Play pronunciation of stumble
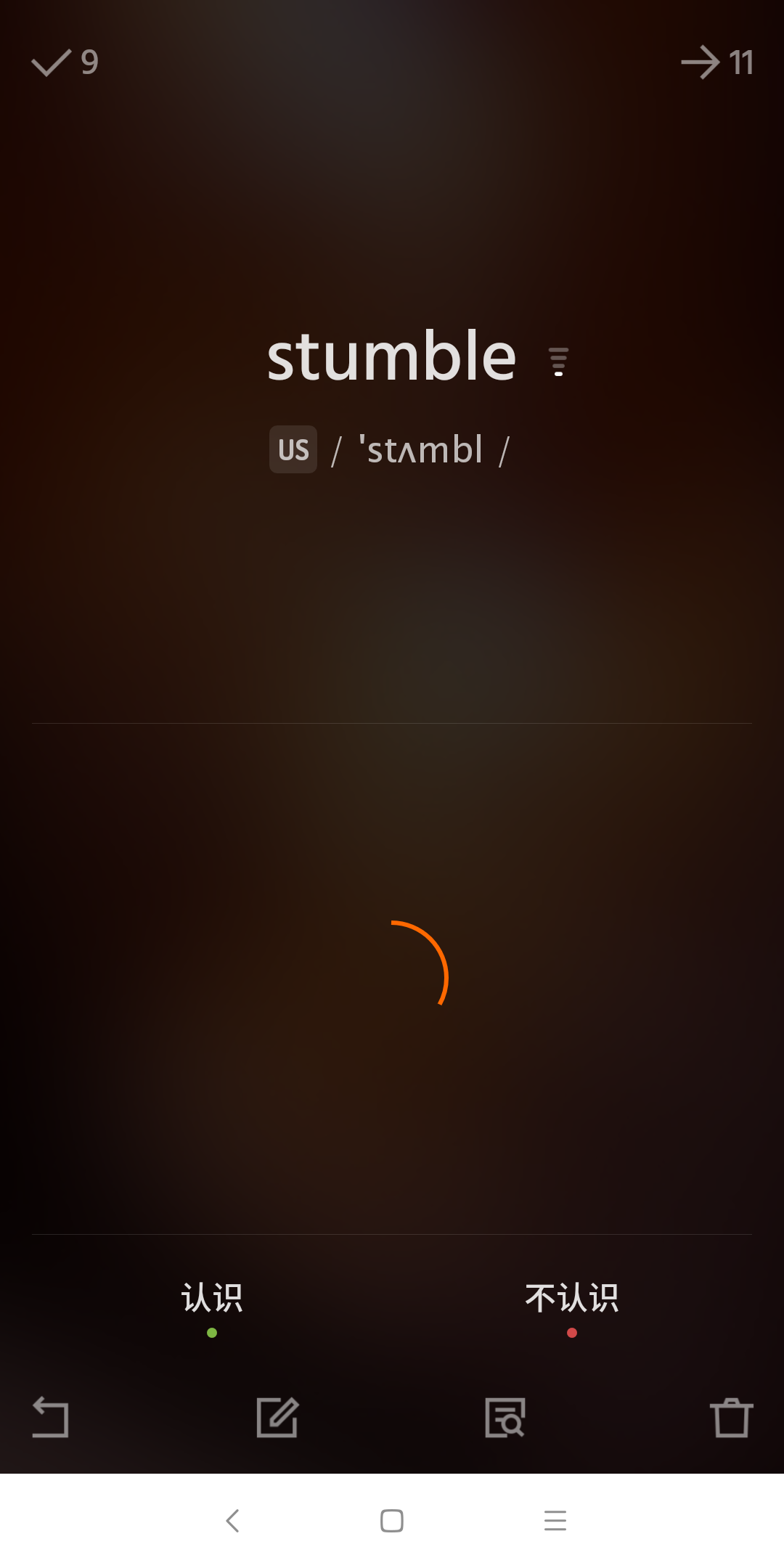Image resolution: width=784 pixels, height=1568 pixels. tap(558, 362)
